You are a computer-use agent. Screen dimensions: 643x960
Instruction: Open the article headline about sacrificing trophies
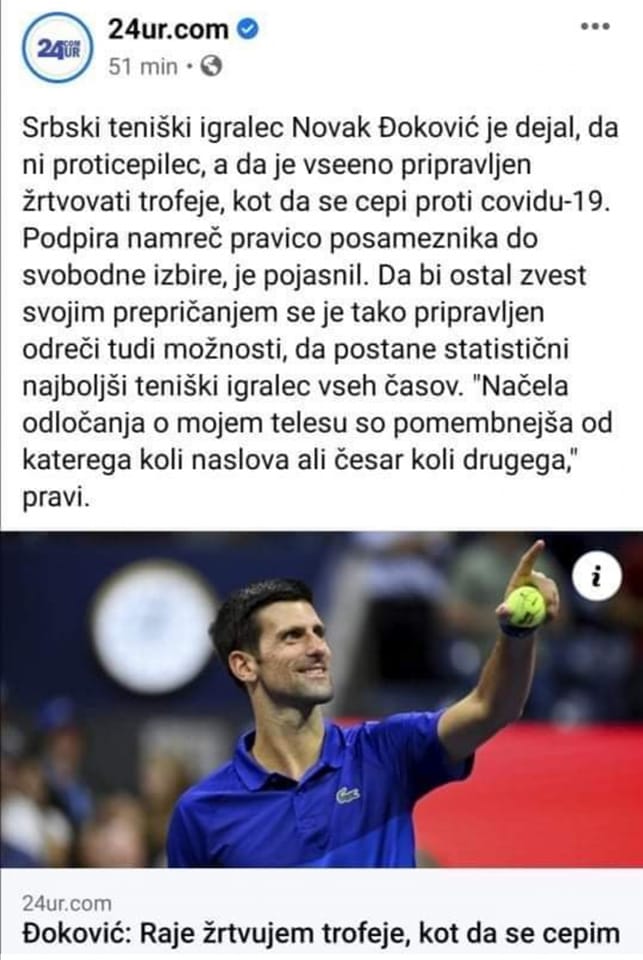pos(320,935)
